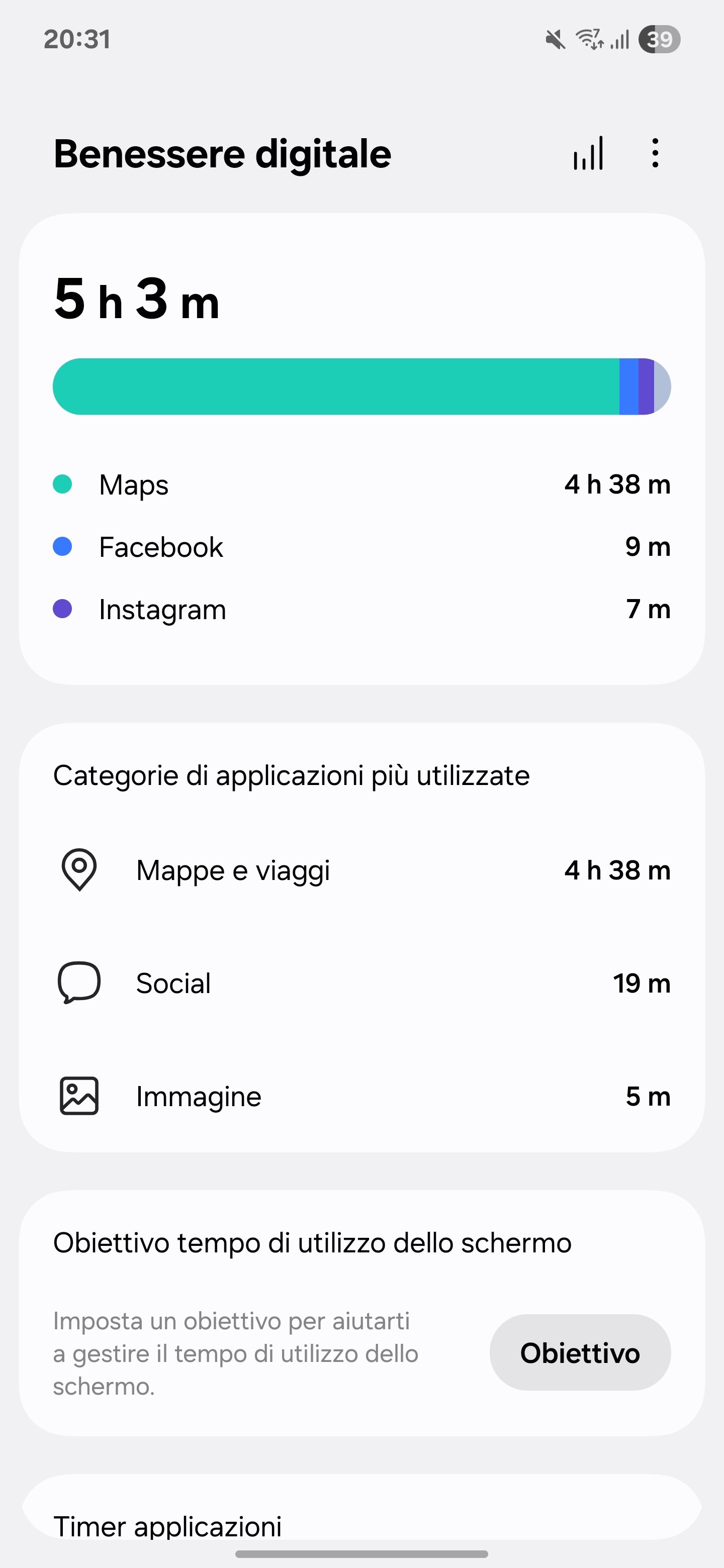The height and width of the screenshot is (1568, 724).
Task: Tap the Obiettivo button
Action: pos(580,1352)
